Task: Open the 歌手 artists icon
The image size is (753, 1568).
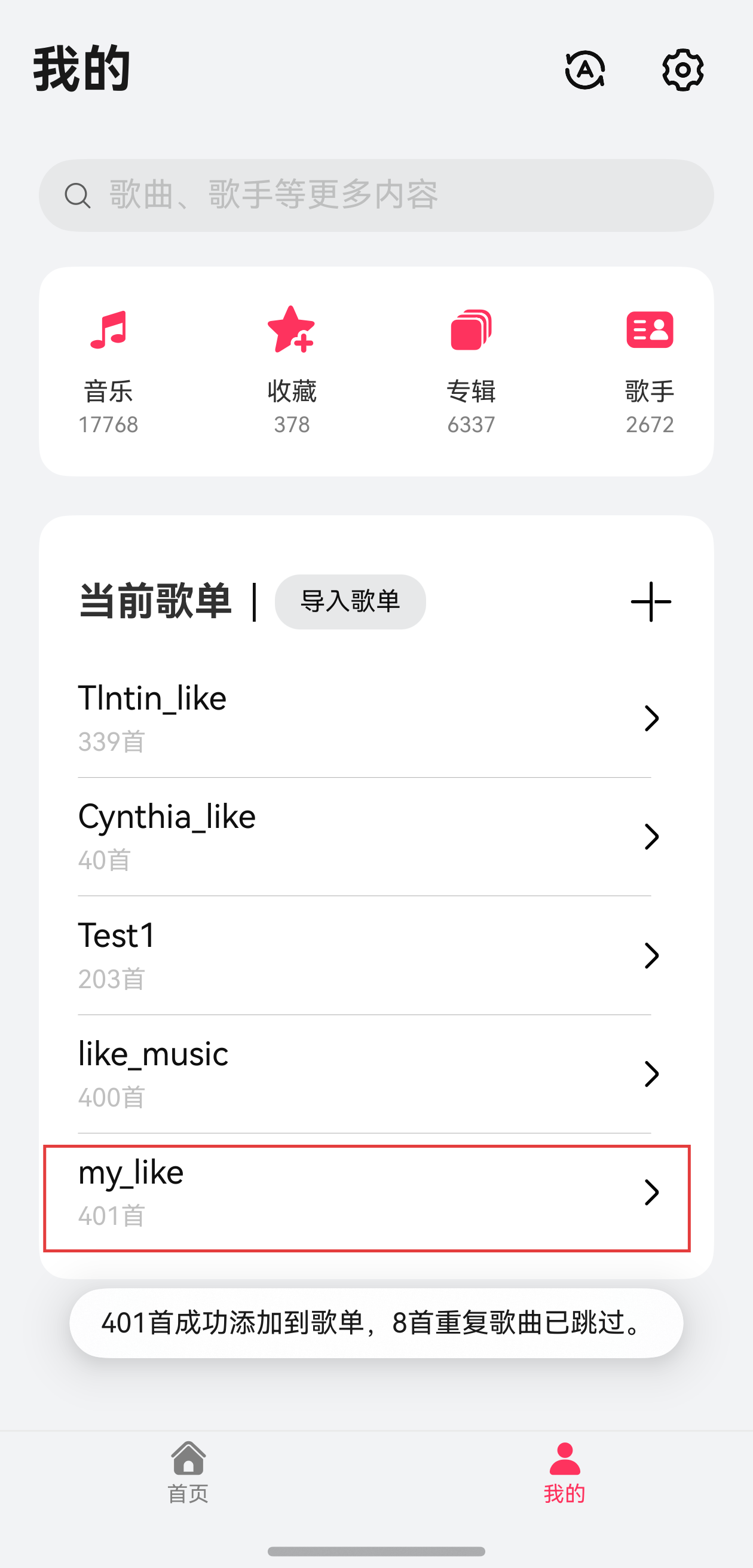Action: coord(649,332)
